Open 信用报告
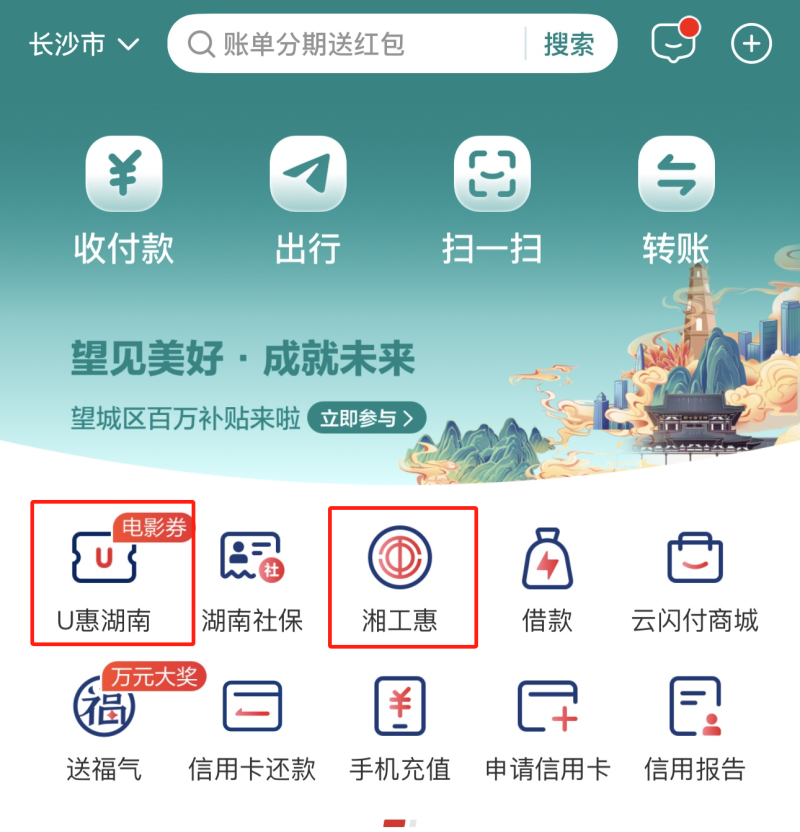 695,725
